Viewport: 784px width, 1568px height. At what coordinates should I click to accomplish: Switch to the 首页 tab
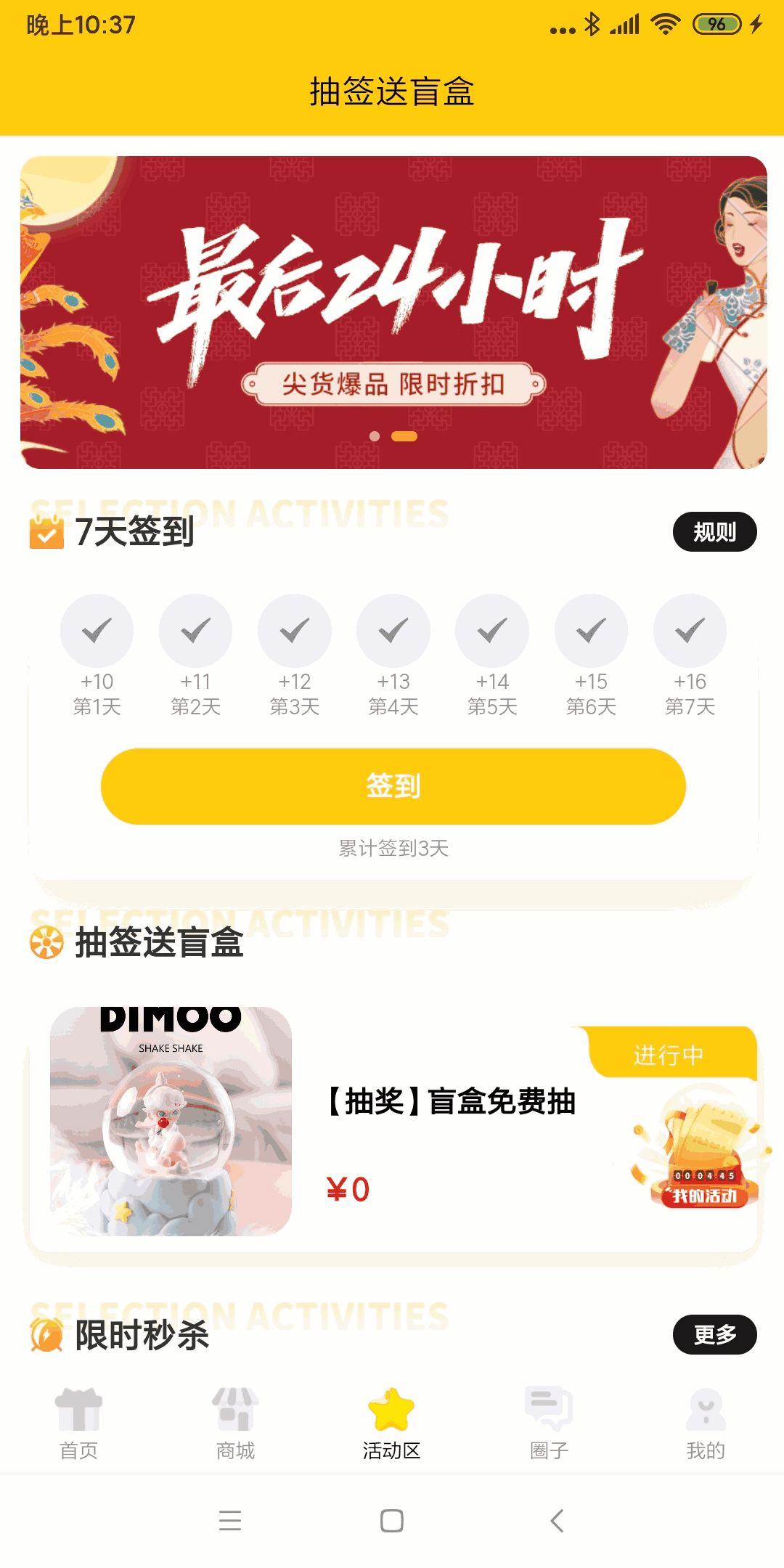78,1424
